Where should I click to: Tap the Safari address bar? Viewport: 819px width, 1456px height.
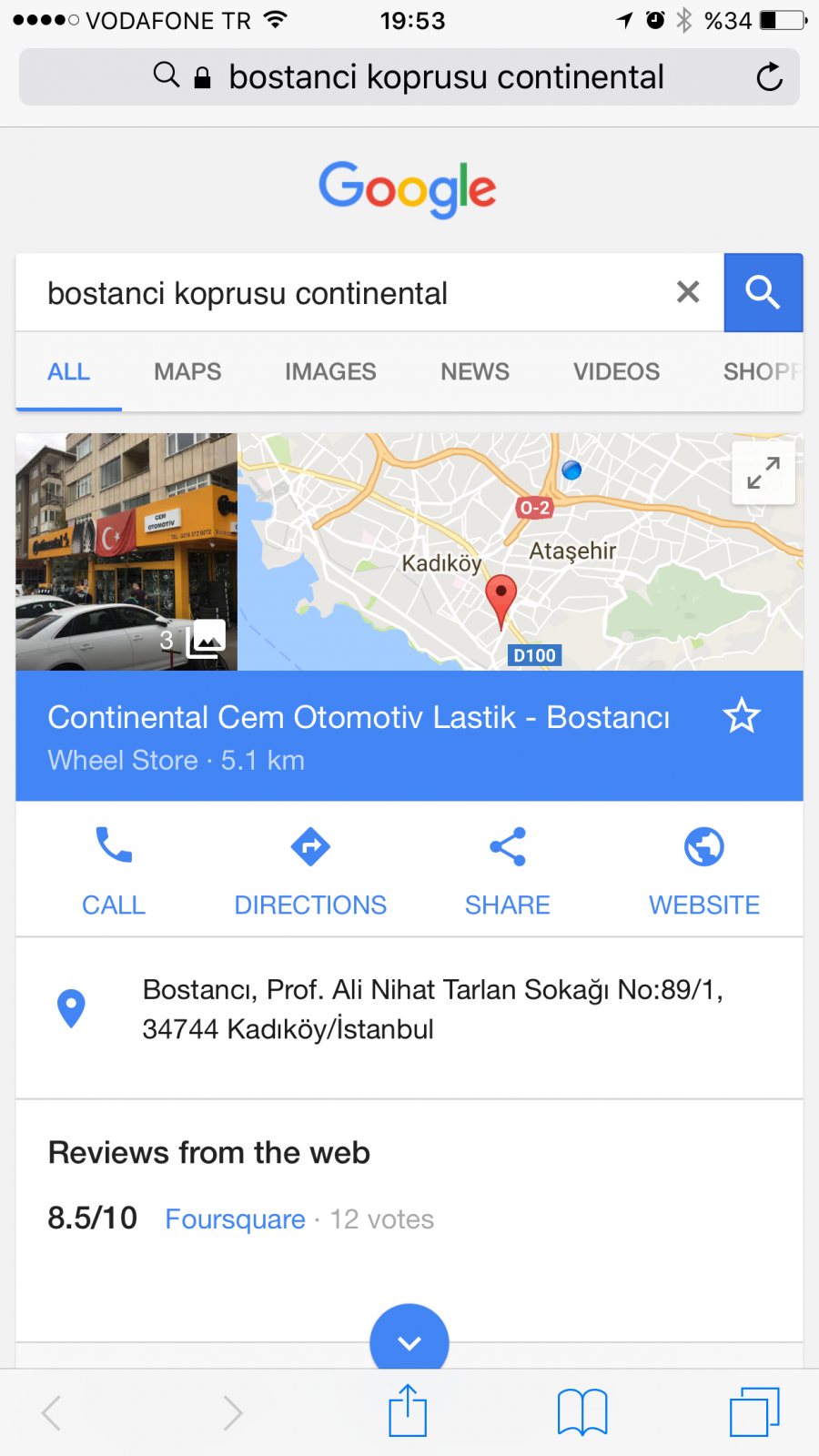pos(409,77)
